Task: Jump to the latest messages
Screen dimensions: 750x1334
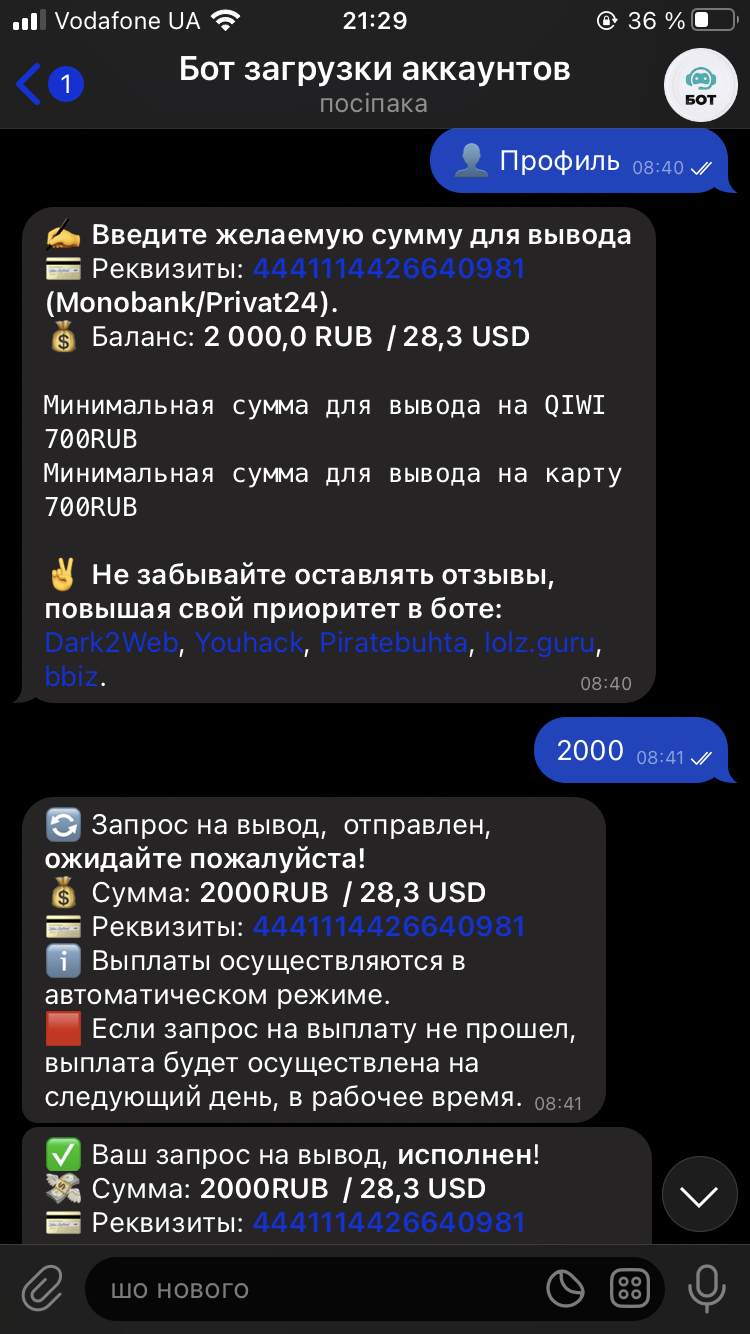Action: pyautogui.click(x=699, y=1195)
